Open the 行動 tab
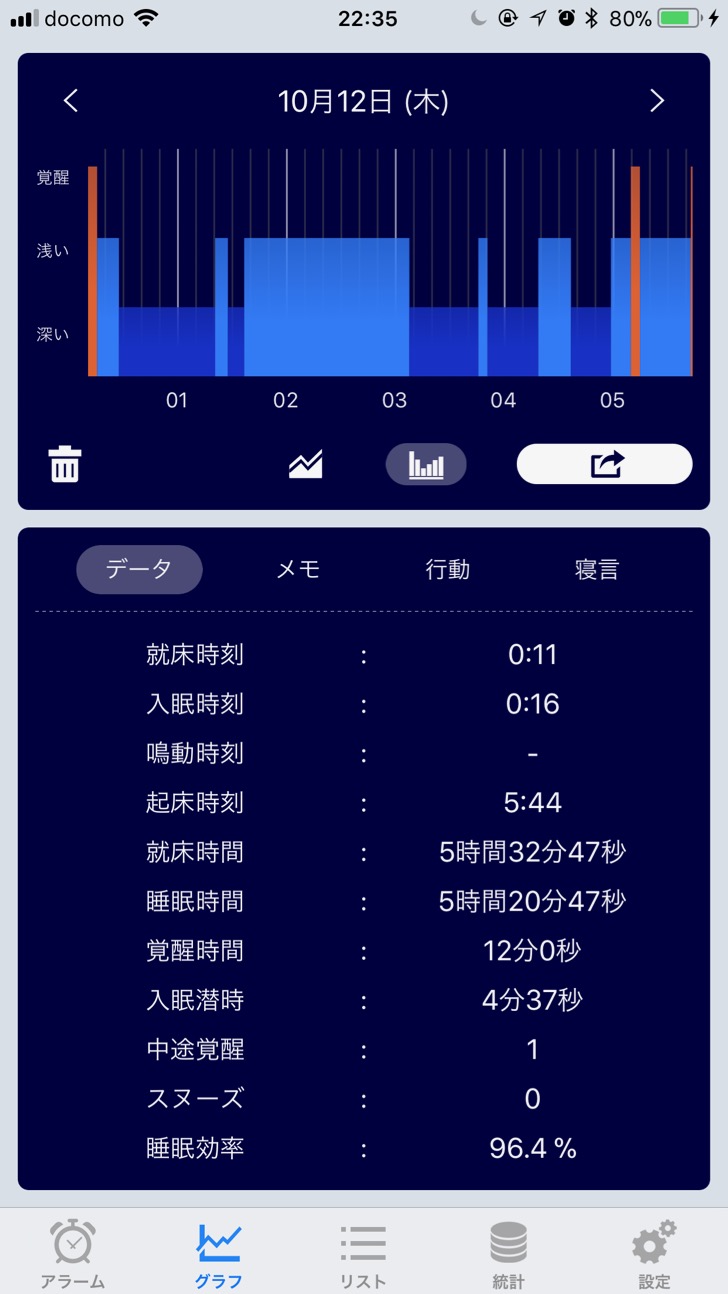 [x=447, y=570]
